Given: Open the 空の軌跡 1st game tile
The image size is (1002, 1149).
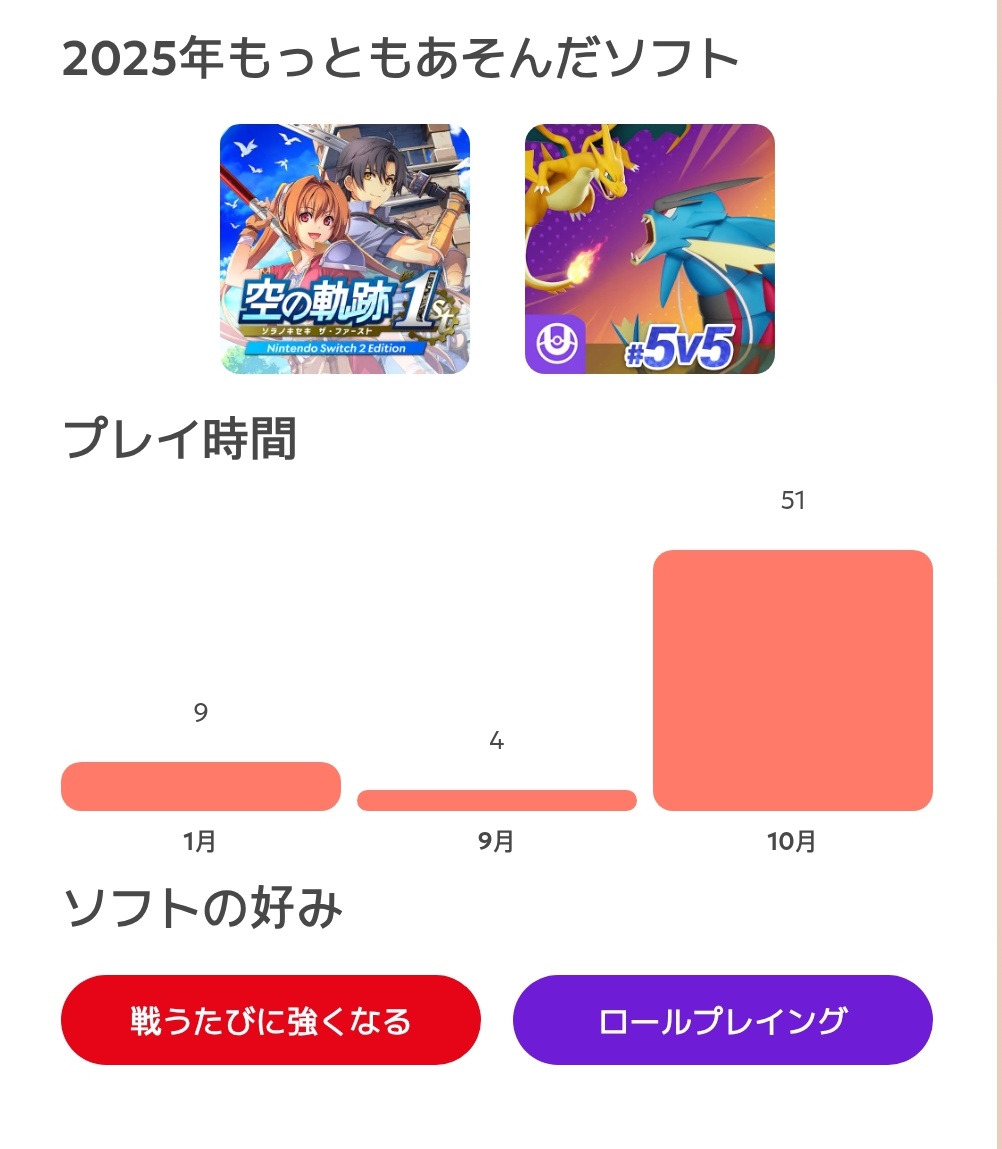Looking at the screenshot, I should tap(345, 249).
